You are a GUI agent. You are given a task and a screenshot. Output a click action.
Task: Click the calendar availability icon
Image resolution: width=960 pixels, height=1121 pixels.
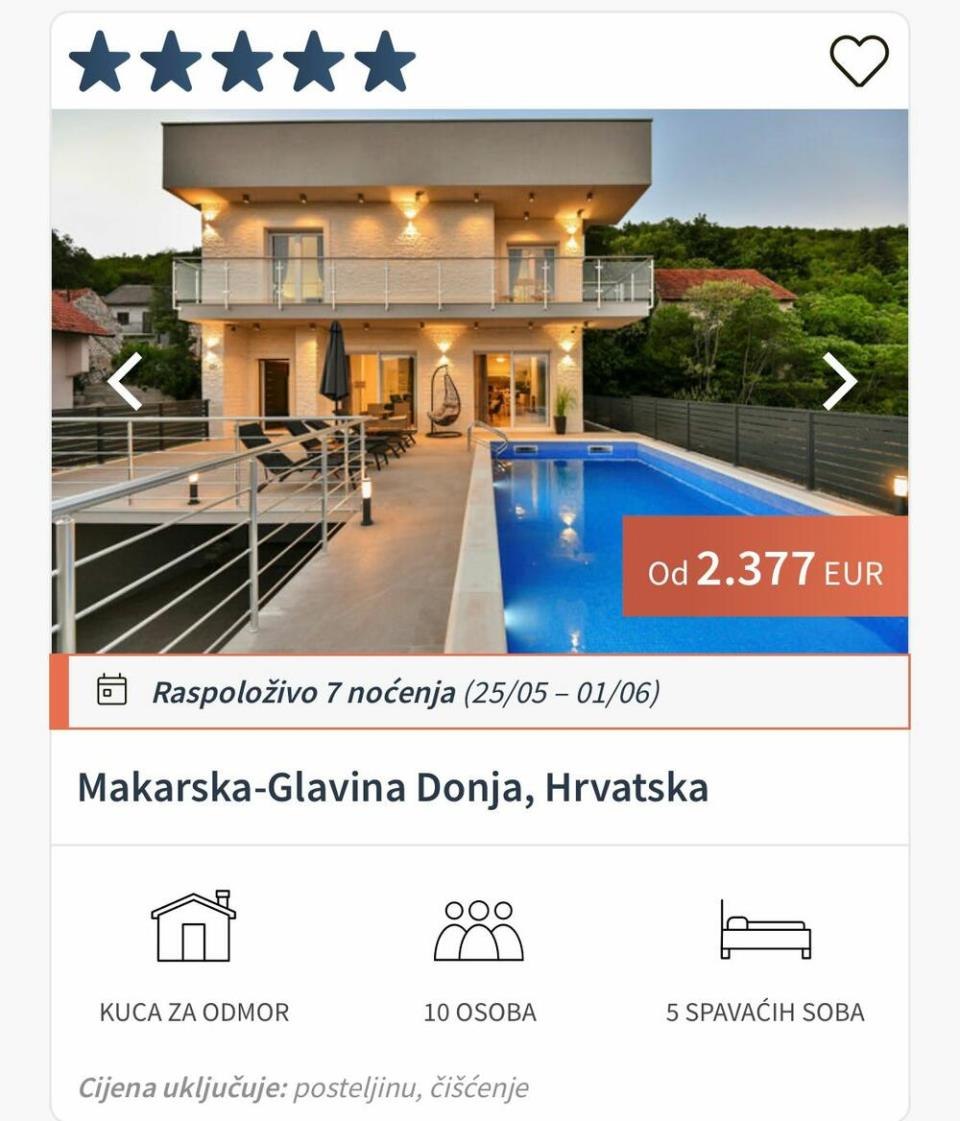[x=110, y=690]
